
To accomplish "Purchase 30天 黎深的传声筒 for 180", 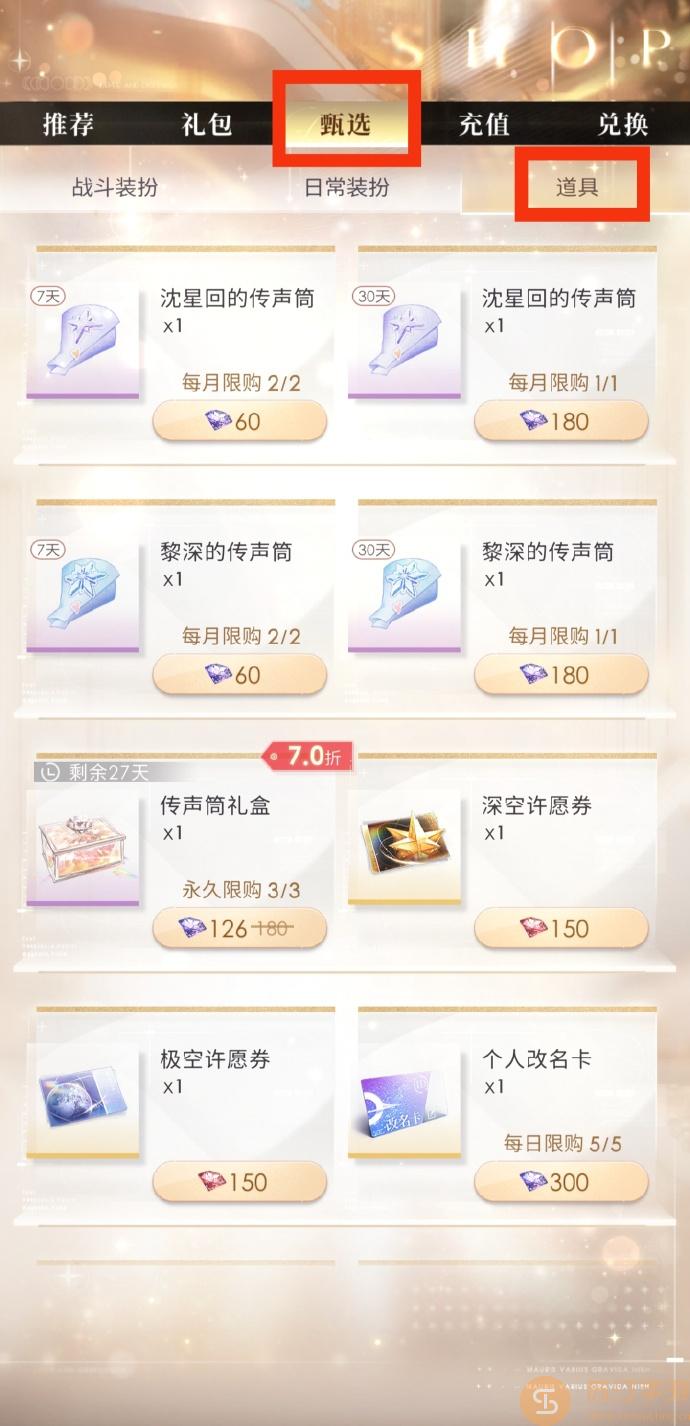I will coord(561,675).
